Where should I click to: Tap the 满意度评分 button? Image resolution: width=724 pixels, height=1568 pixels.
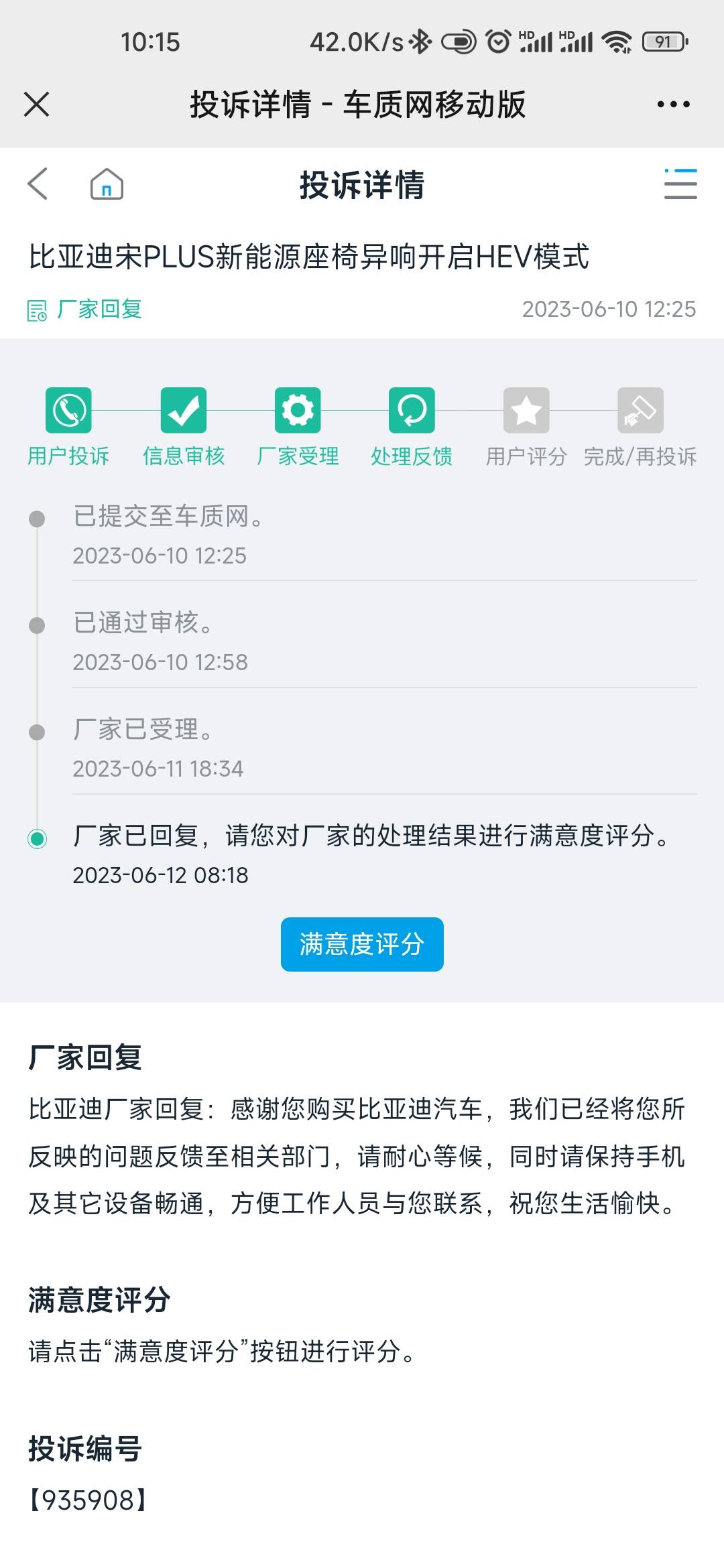click(x=362, y=944)
